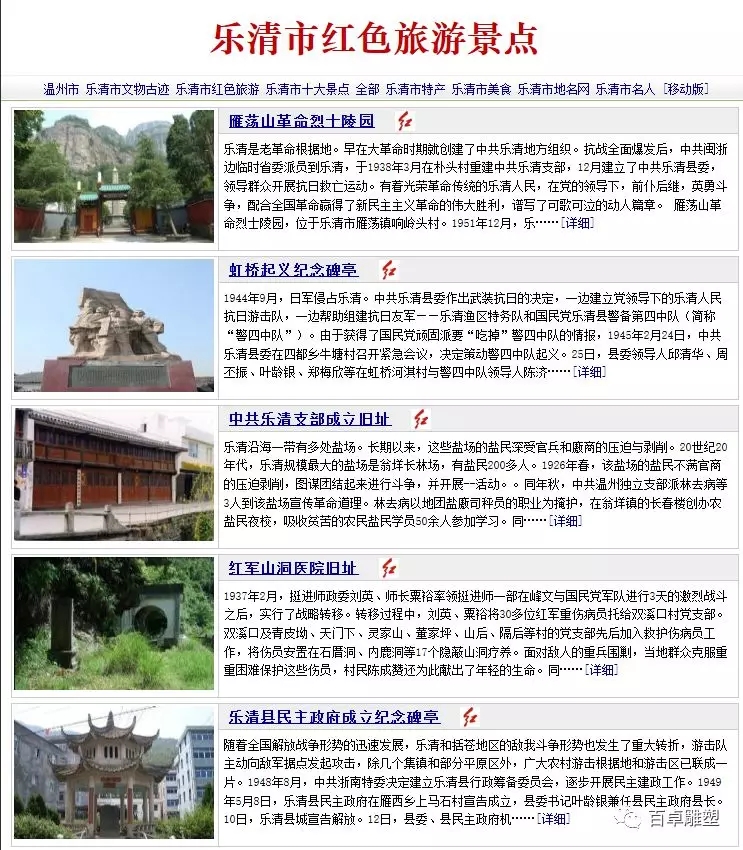Read 详细 for 虹桥起义纪念碑亭
The height and width of the screenshot is (850, 743).
[588, 372]
